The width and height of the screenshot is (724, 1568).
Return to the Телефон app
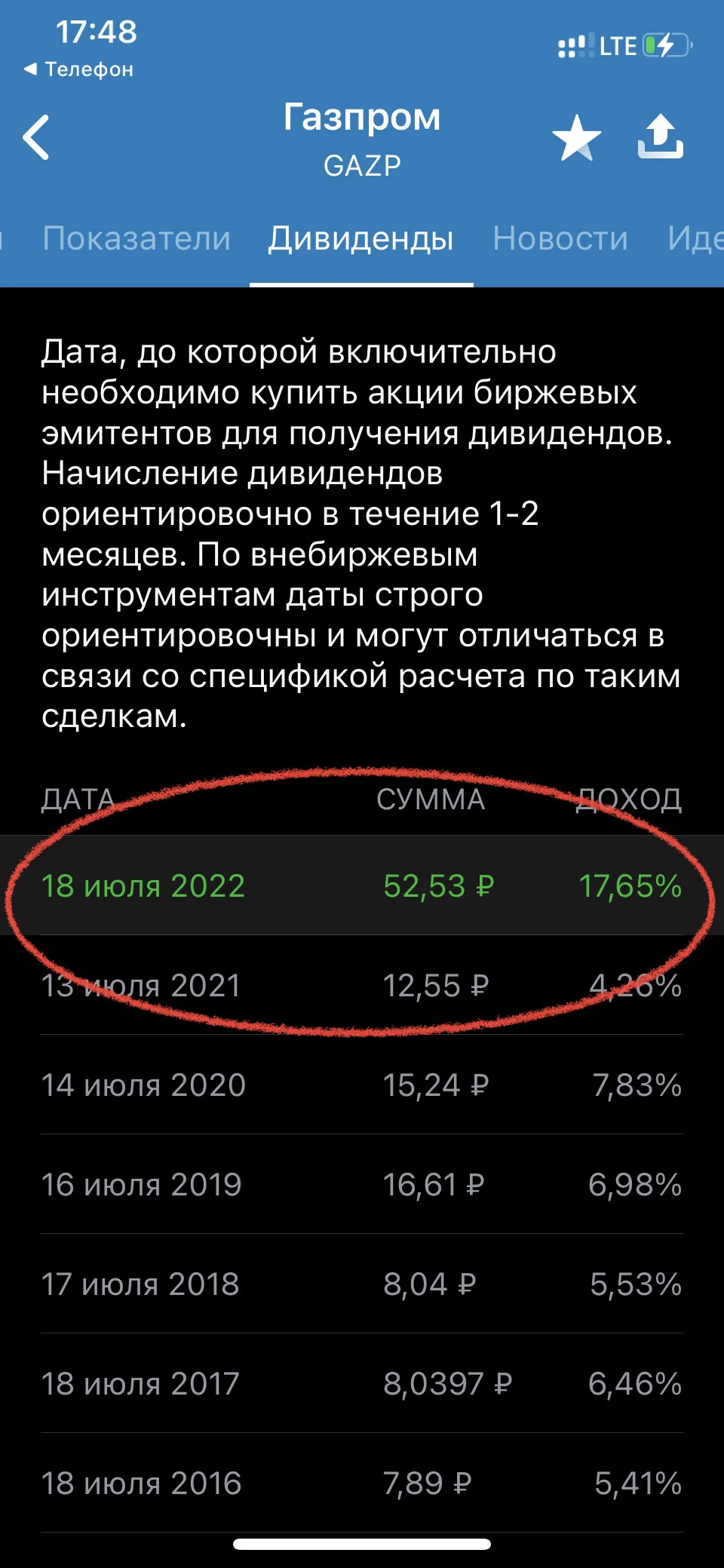pos(78,69)
